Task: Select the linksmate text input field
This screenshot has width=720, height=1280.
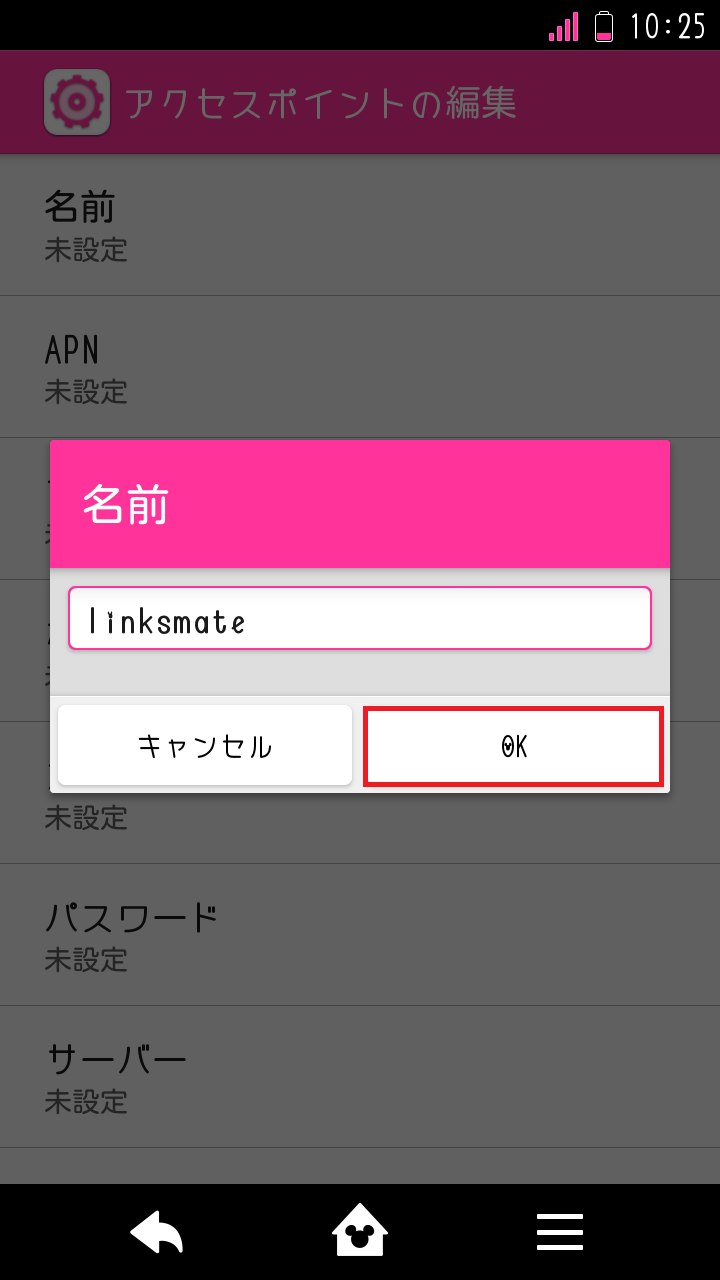Action: [x=360, y=617]
